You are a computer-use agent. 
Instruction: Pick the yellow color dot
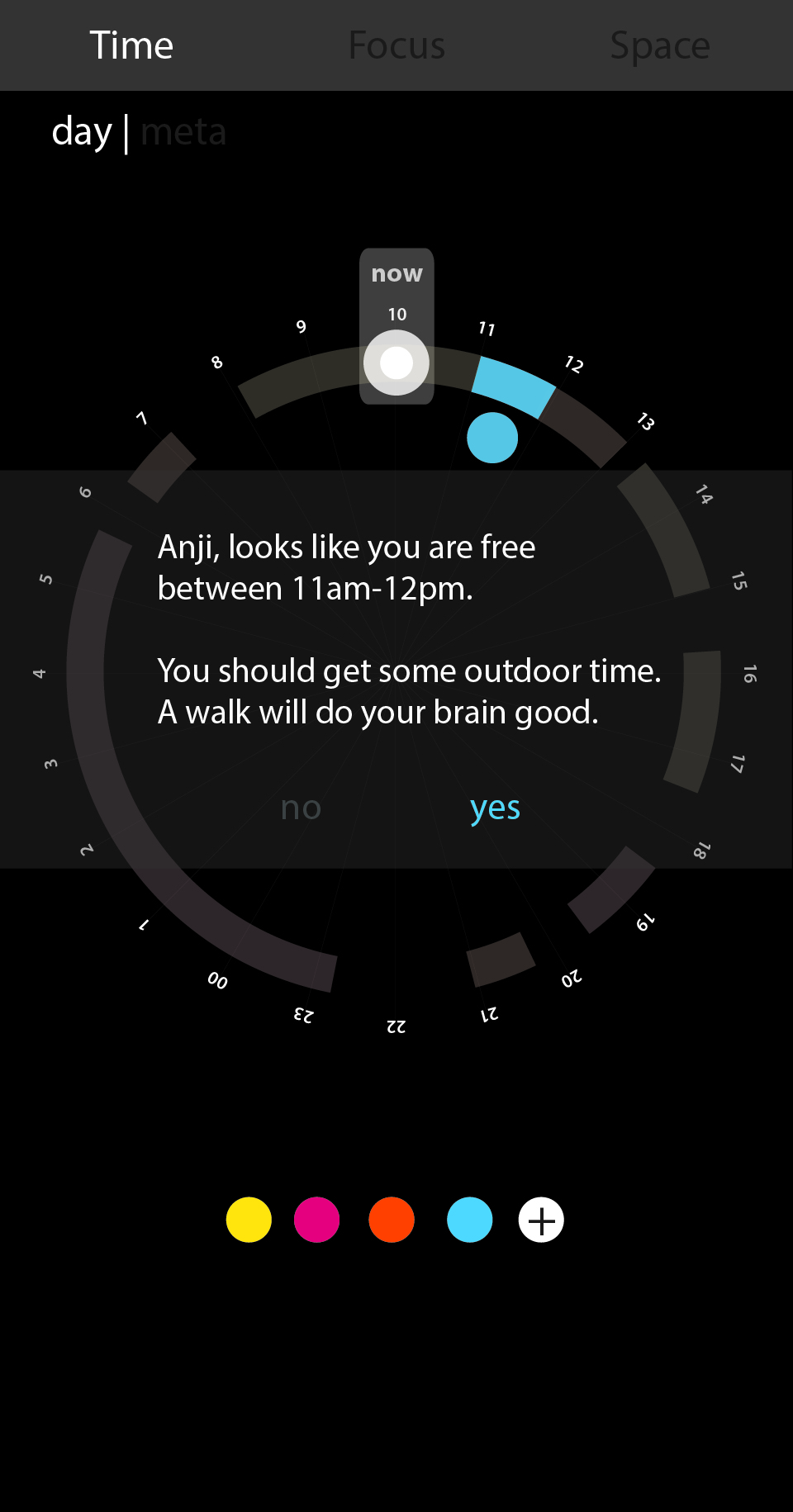click(249, 1220)
